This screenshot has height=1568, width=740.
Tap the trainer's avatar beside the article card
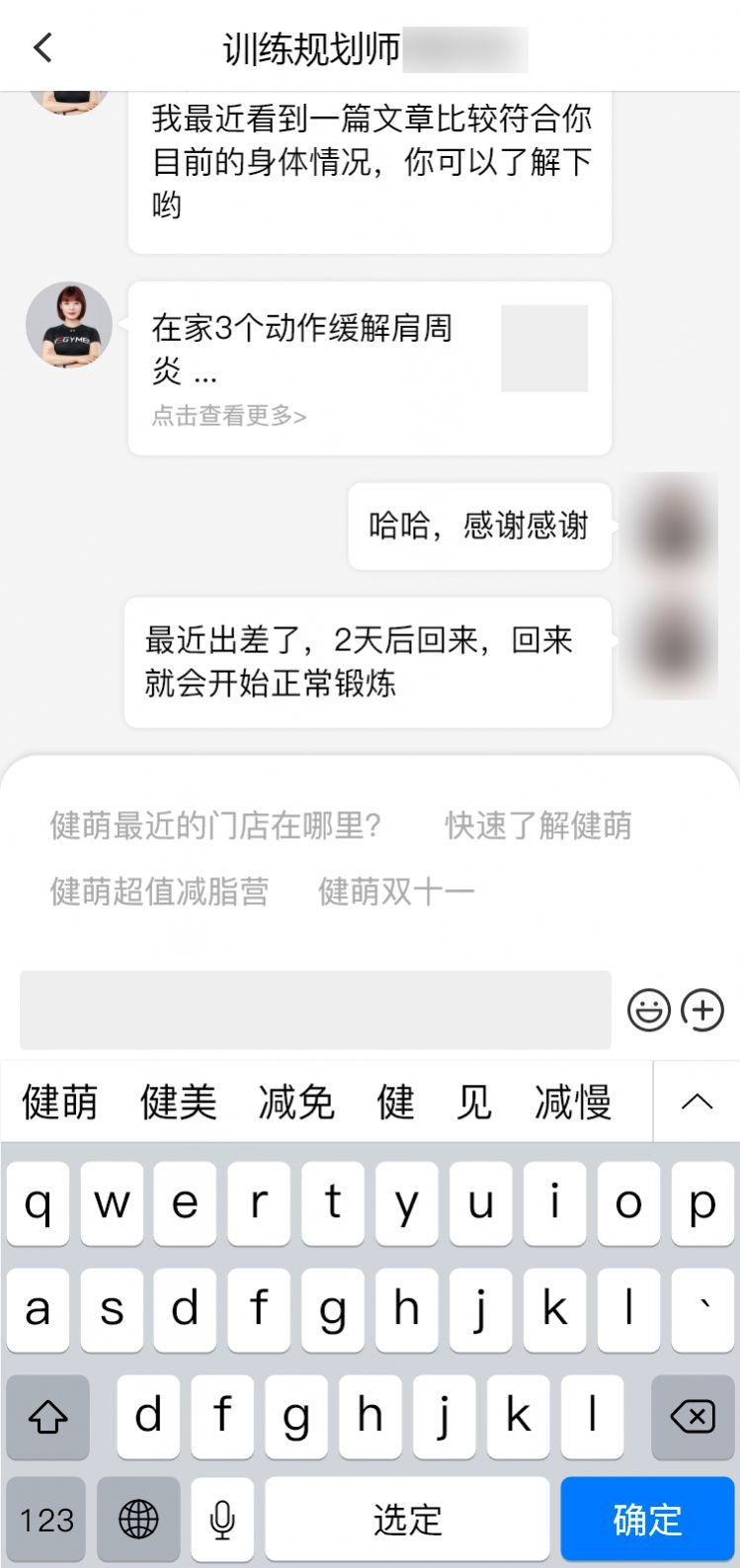(x=69, y=326)
